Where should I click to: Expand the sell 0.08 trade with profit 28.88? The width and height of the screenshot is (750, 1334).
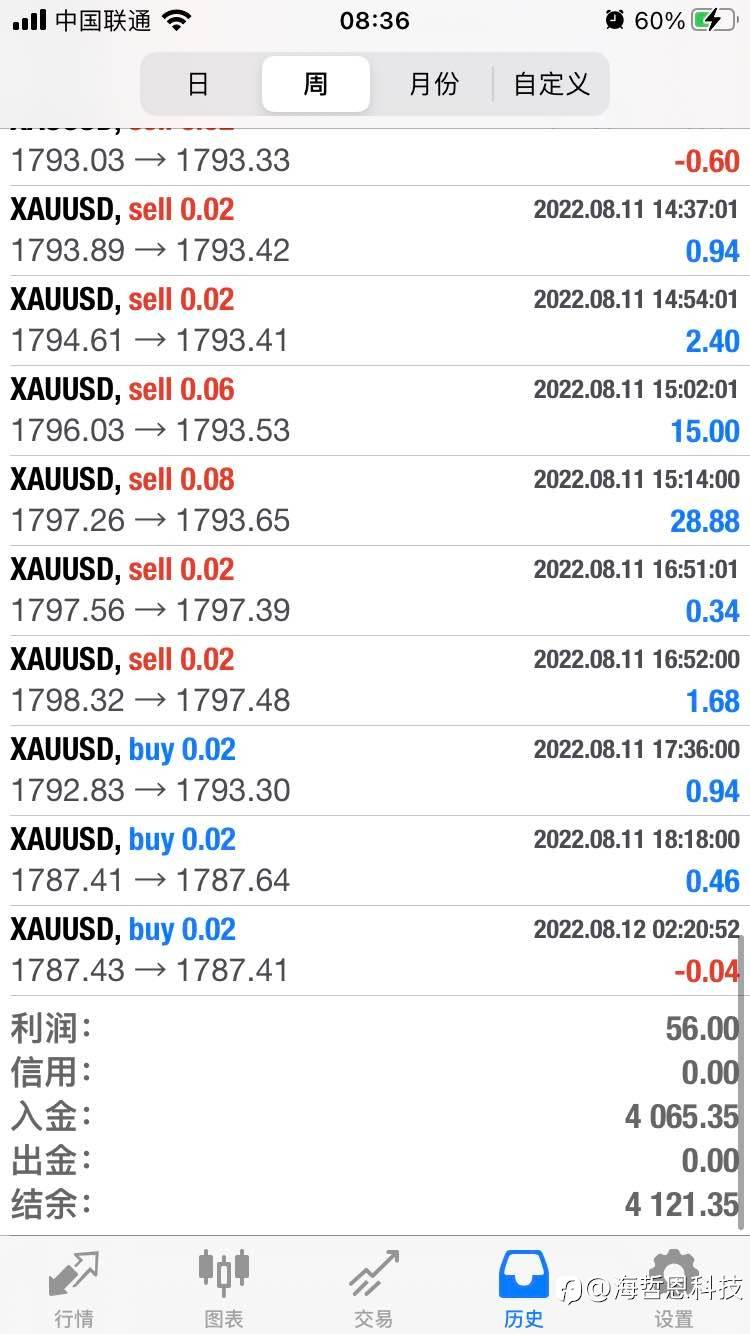click(375, 501)
